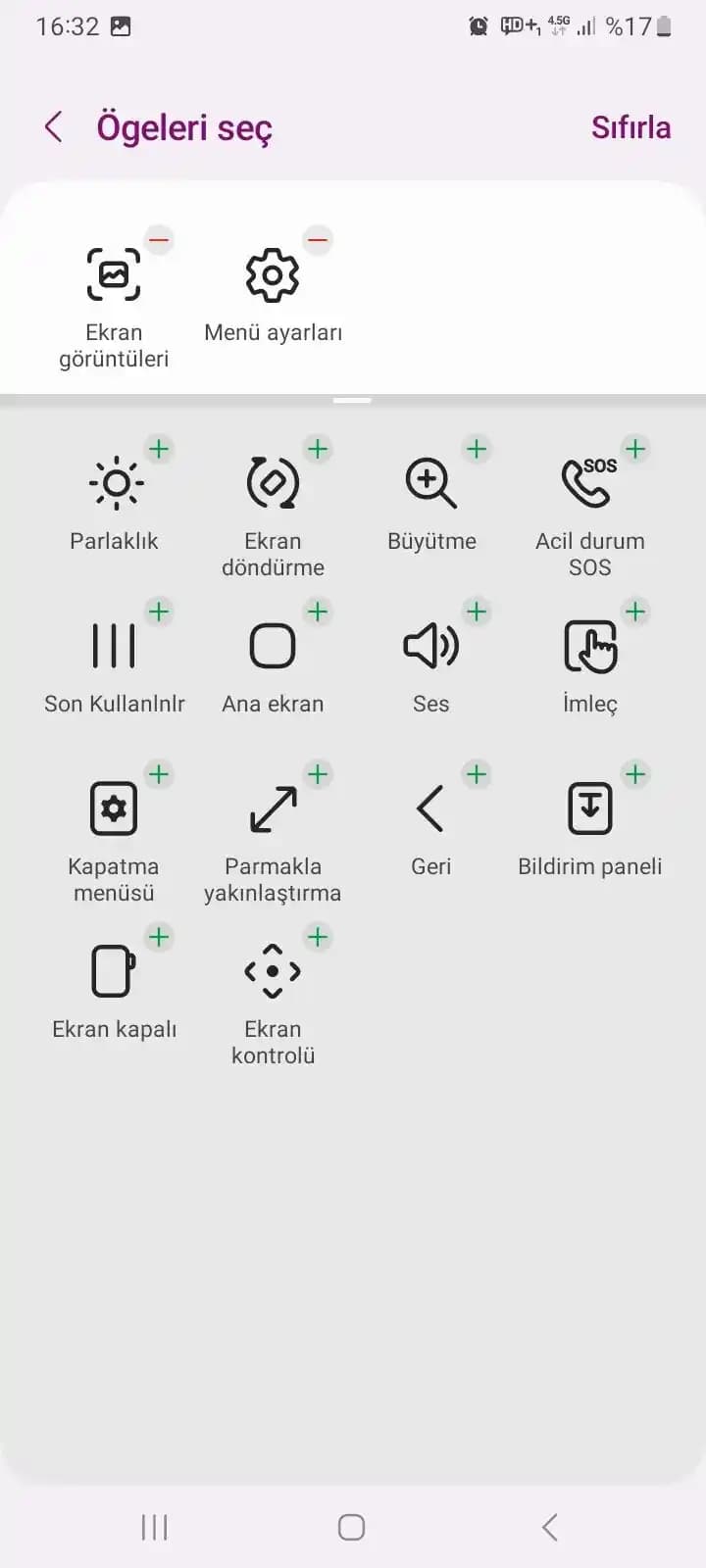706x1568 pixels.
Task: Tap Sıfırla to reset items
Action: click(631, 127)
